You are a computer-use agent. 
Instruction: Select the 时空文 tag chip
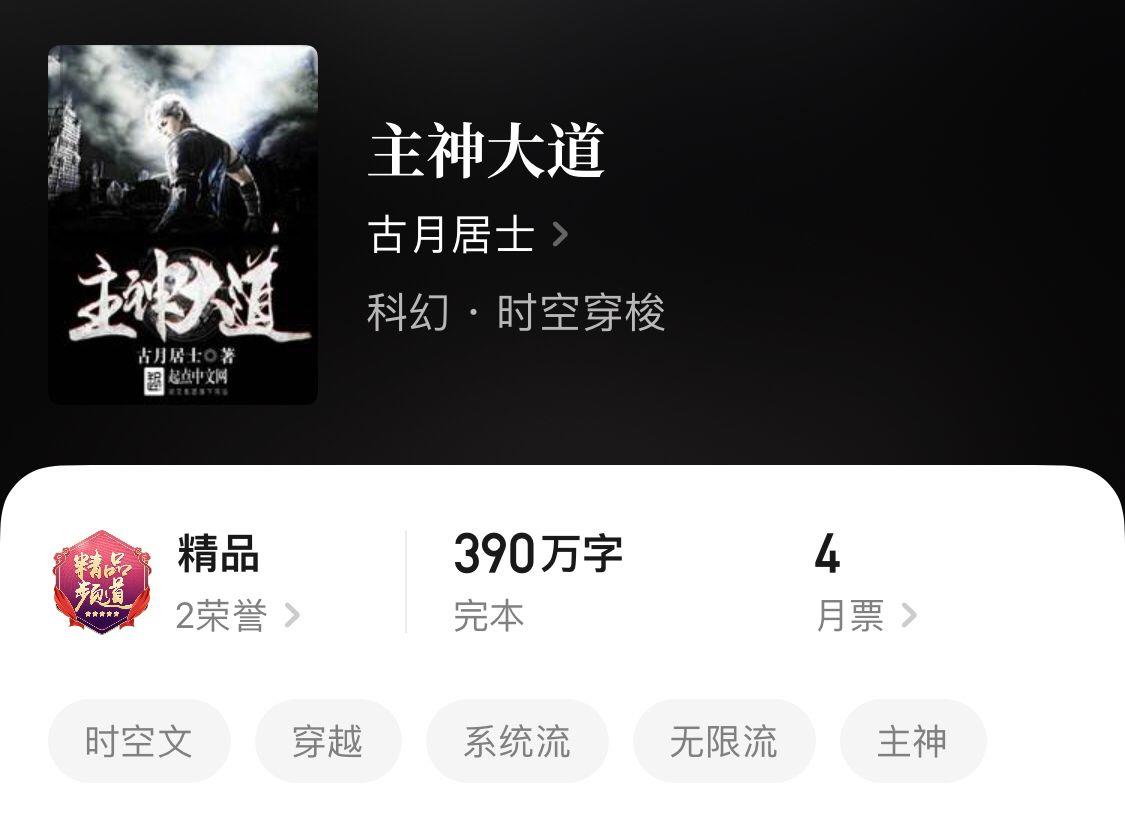pyautogui.click(x=139, y=742)
